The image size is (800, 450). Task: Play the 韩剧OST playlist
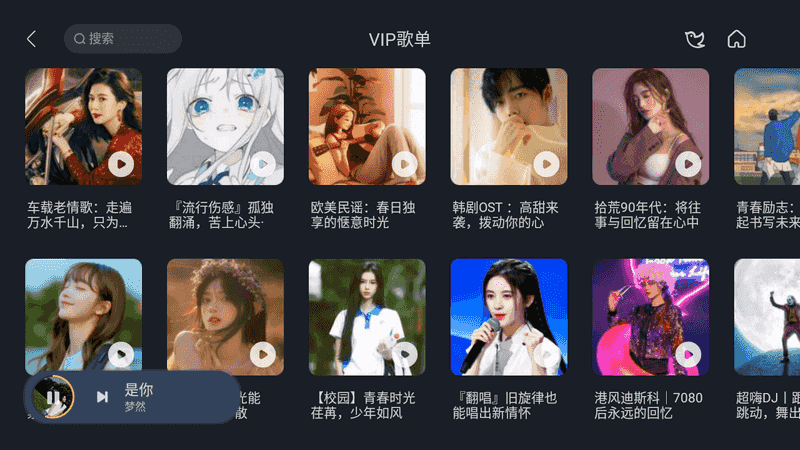547,164
